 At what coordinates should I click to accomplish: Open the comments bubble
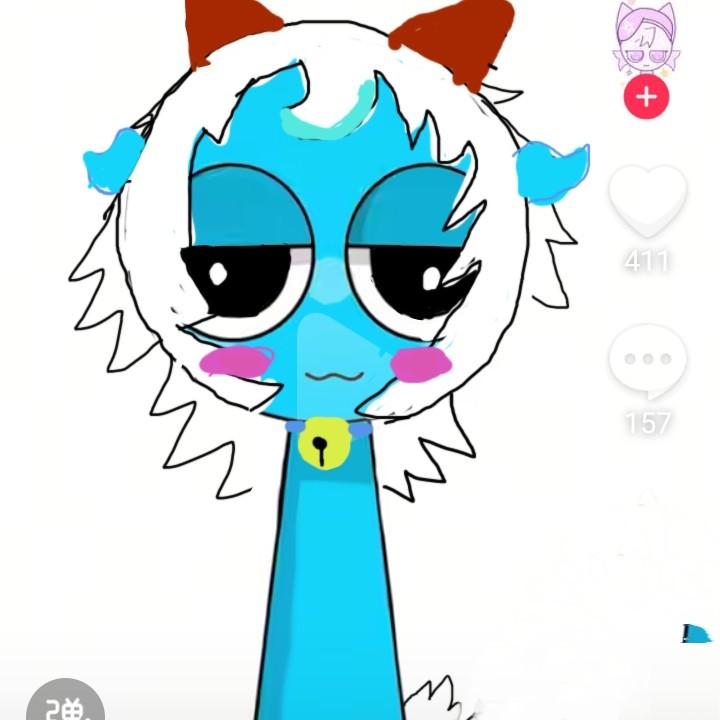(648, 361)
